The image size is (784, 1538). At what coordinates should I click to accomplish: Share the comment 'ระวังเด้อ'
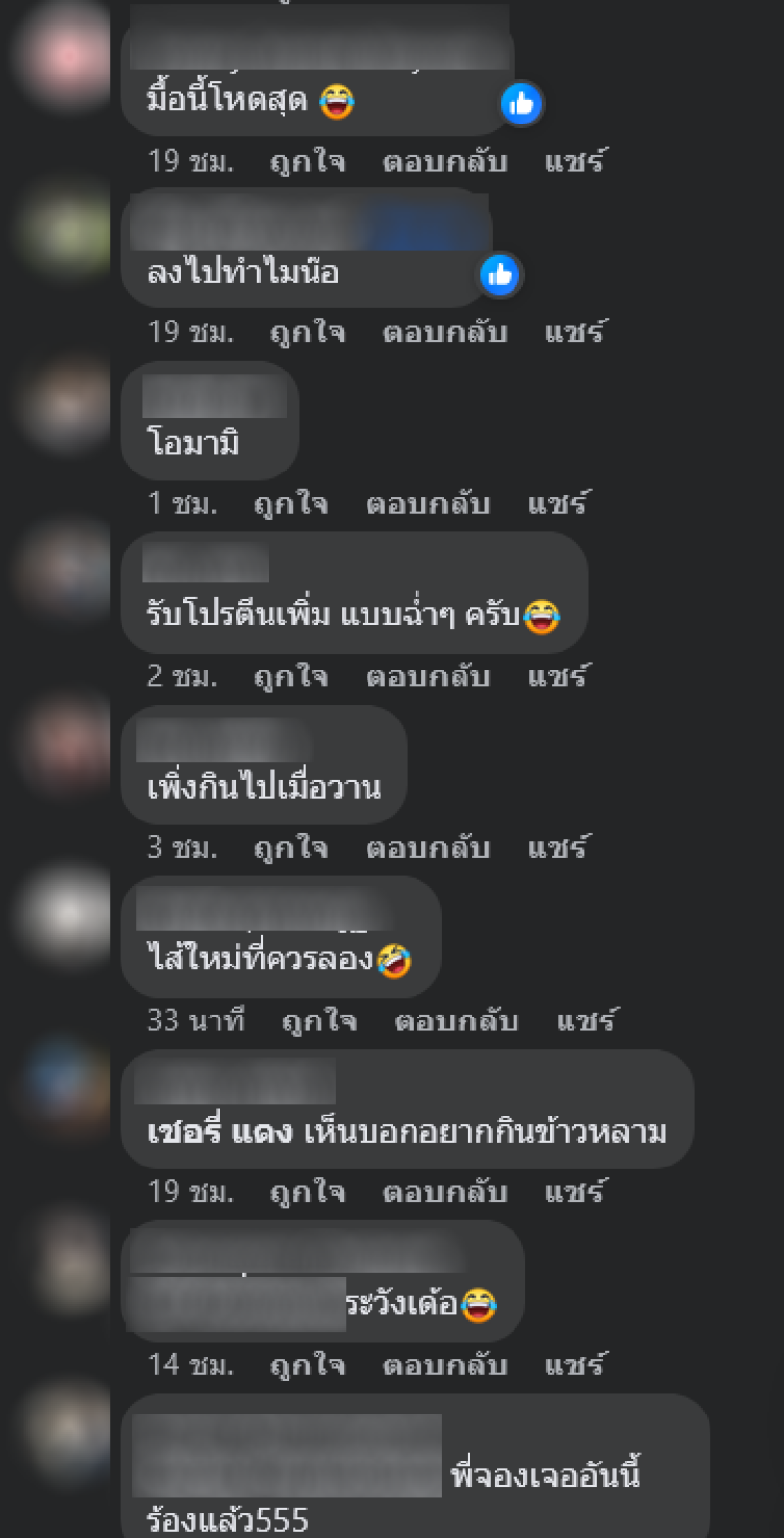click(x=575, y=1364)
